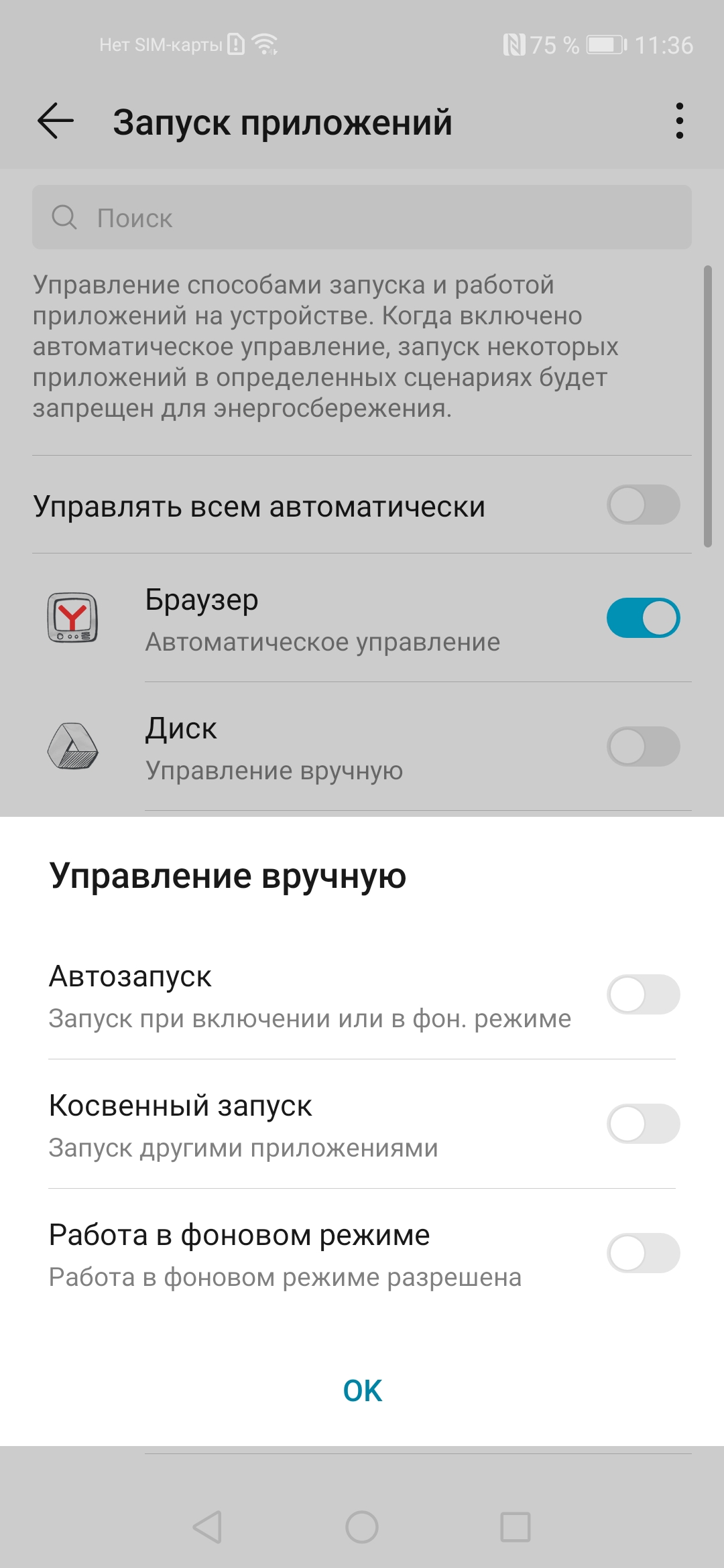The width and height of the screenshot is (724, 1568).
Task: Confirm the dialog with OK
Action: click(x=362, y=1391)
